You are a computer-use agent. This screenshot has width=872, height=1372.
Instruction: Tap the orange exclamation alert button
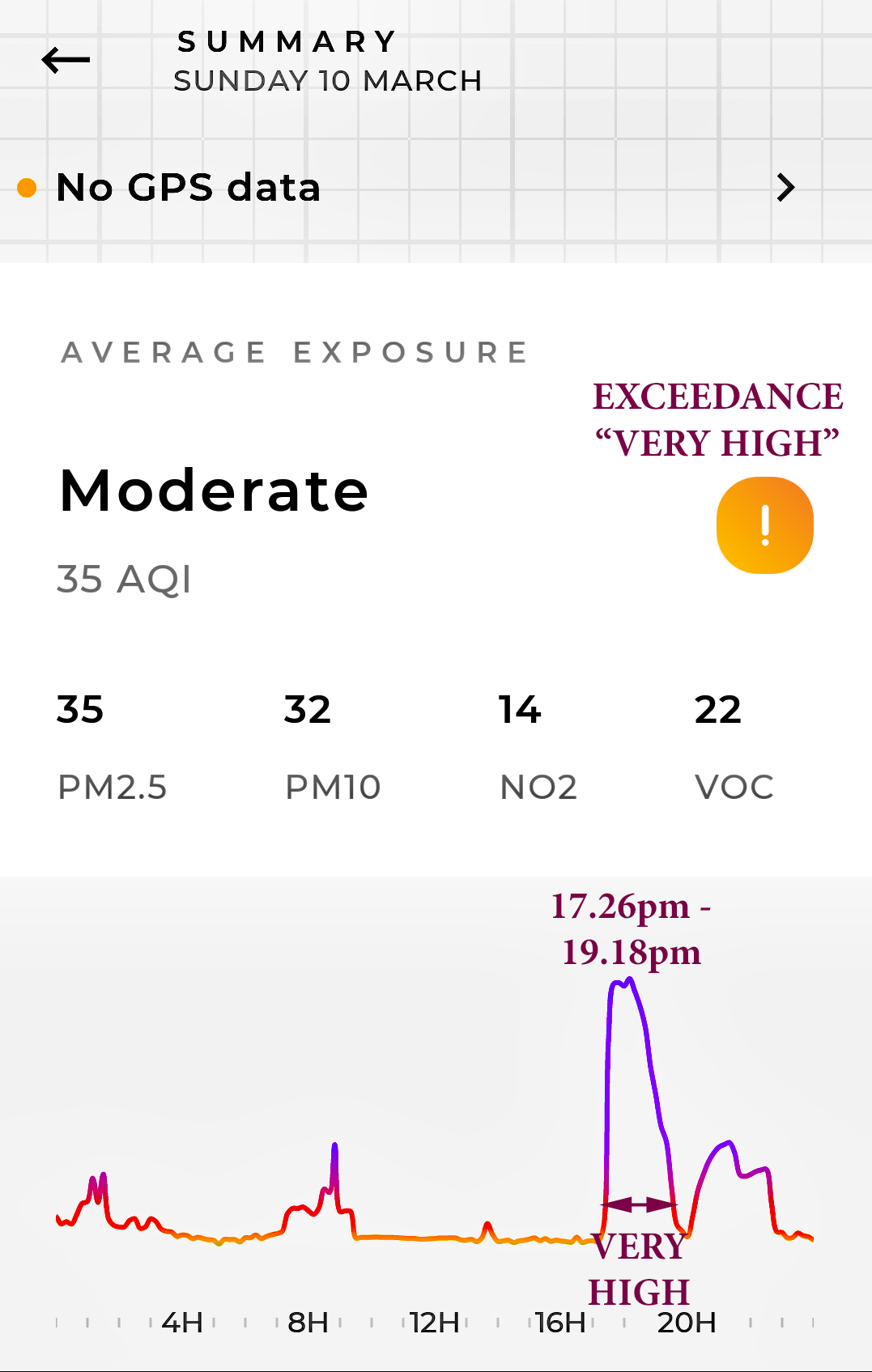[x=764, y=525]
